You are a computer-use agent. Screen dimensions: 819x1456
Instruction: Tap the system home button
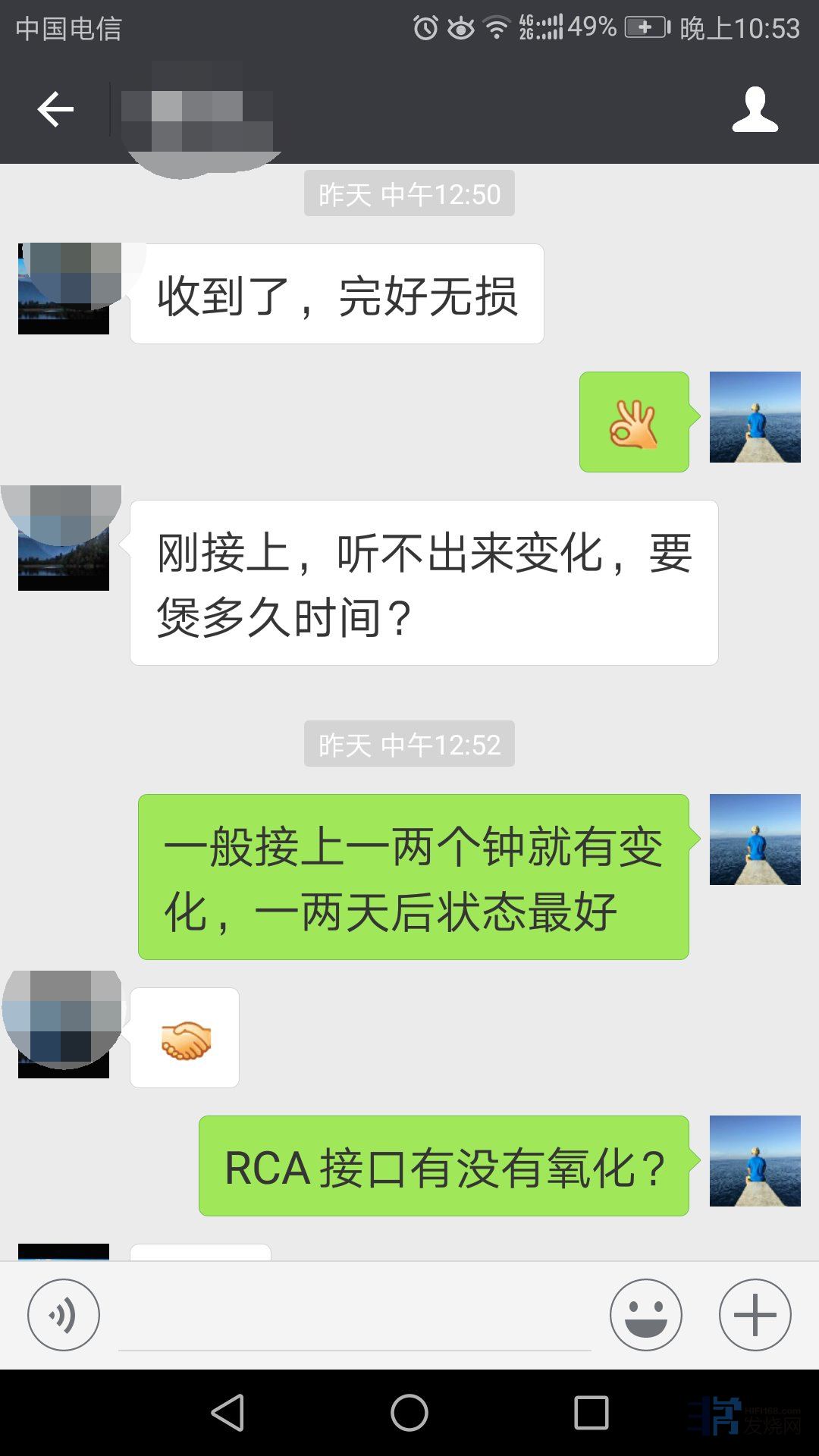[409, 1413]
